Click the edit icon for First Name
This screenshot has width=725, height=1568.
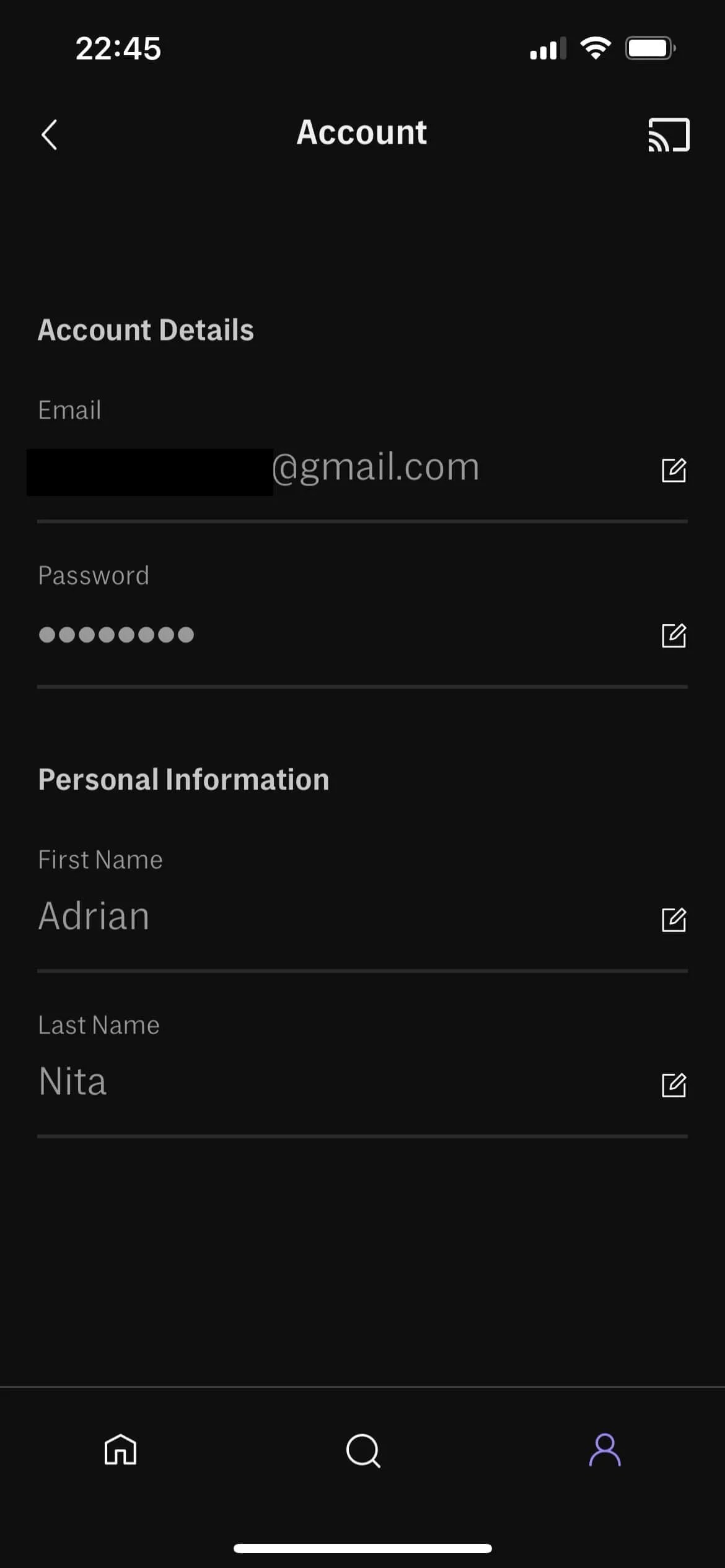point(675,921)
